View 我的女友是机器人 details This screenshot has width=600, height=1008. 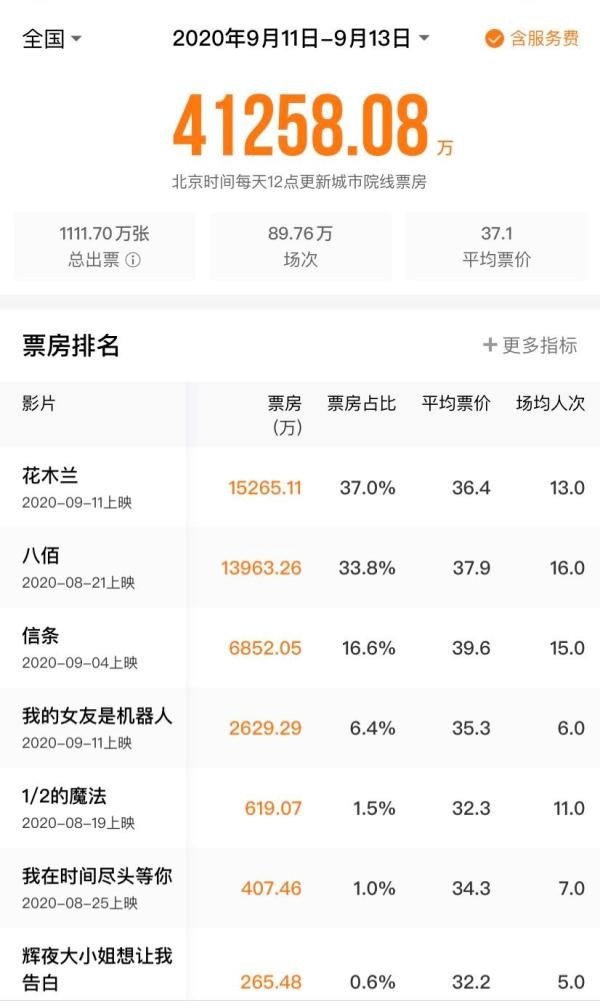click(300, 728)
